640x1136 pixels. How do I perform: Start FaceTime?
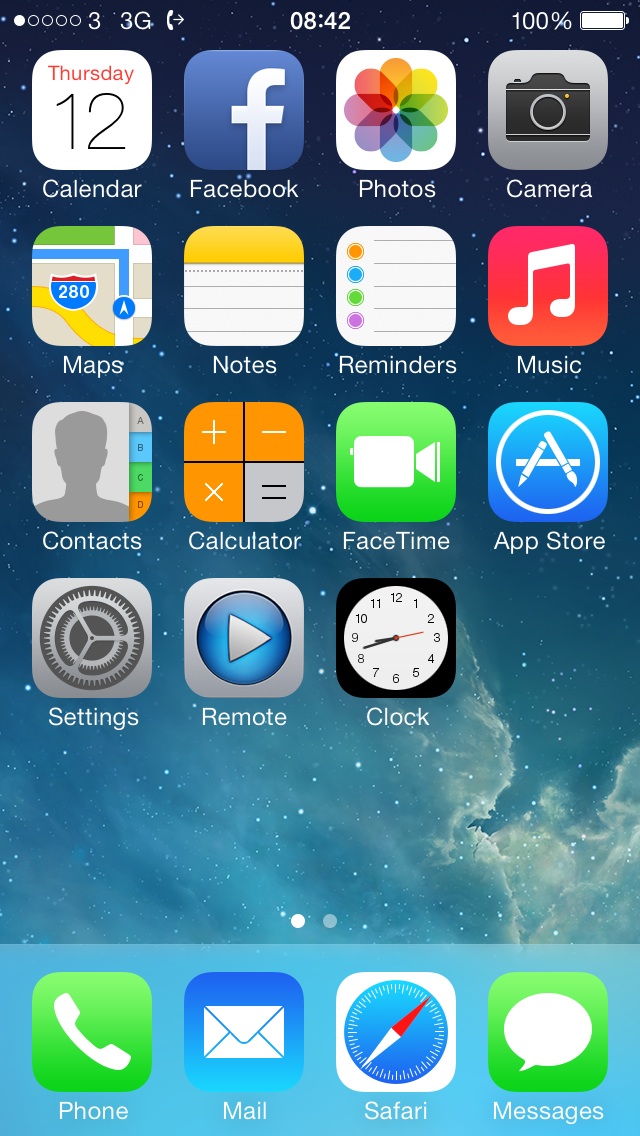pyautogui.click(x=396, y=462)
